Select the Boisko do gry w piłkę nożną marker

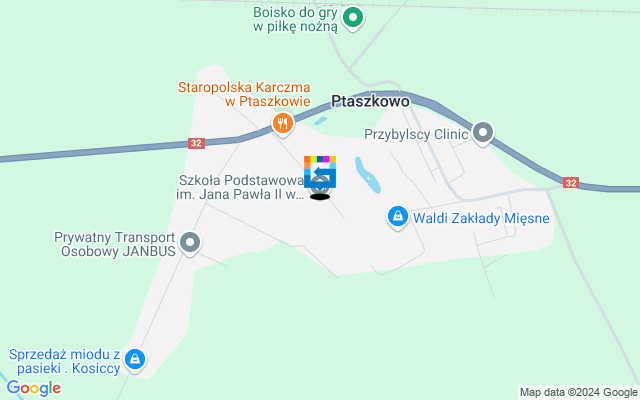[352, 17]
